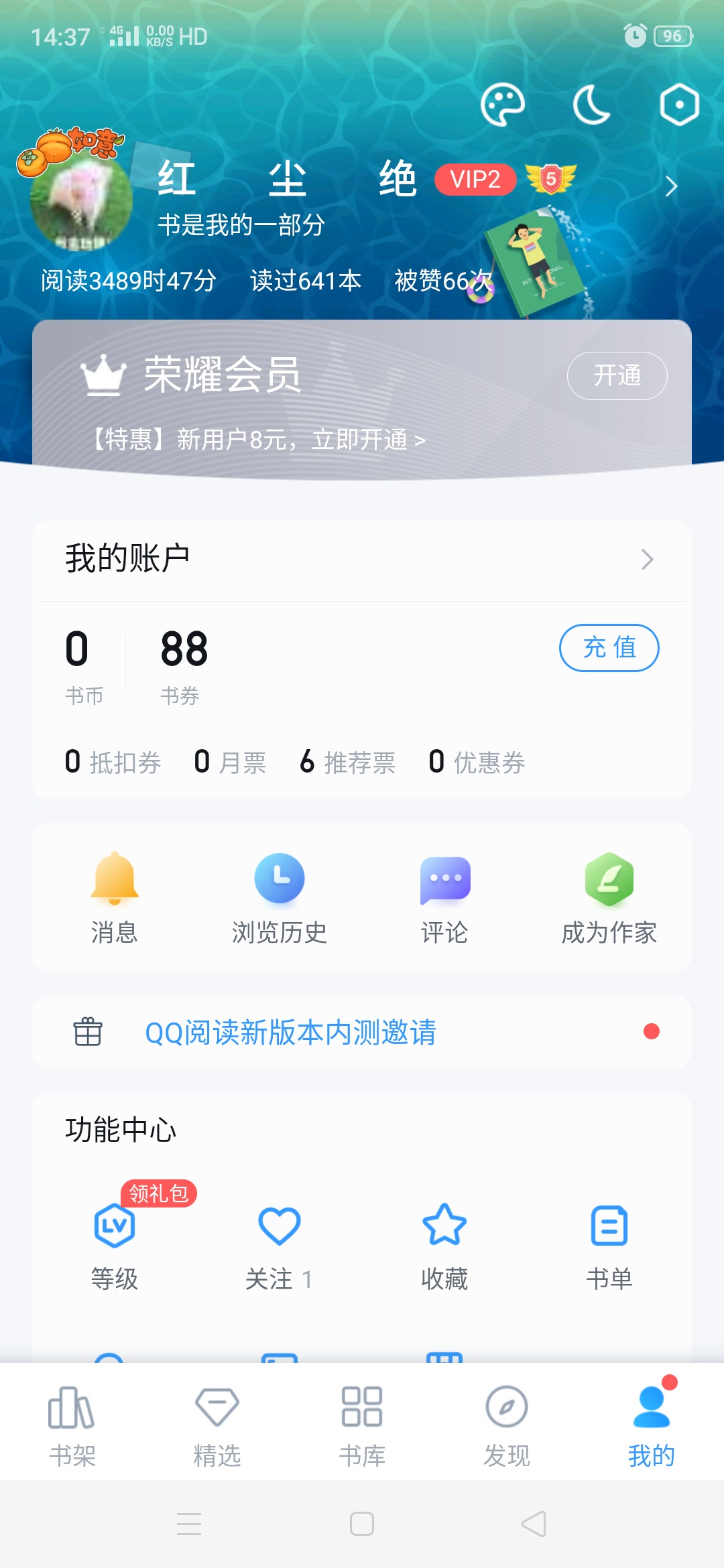
Task: Tap 充值 to recharge
Action: (x=609, y=647)
